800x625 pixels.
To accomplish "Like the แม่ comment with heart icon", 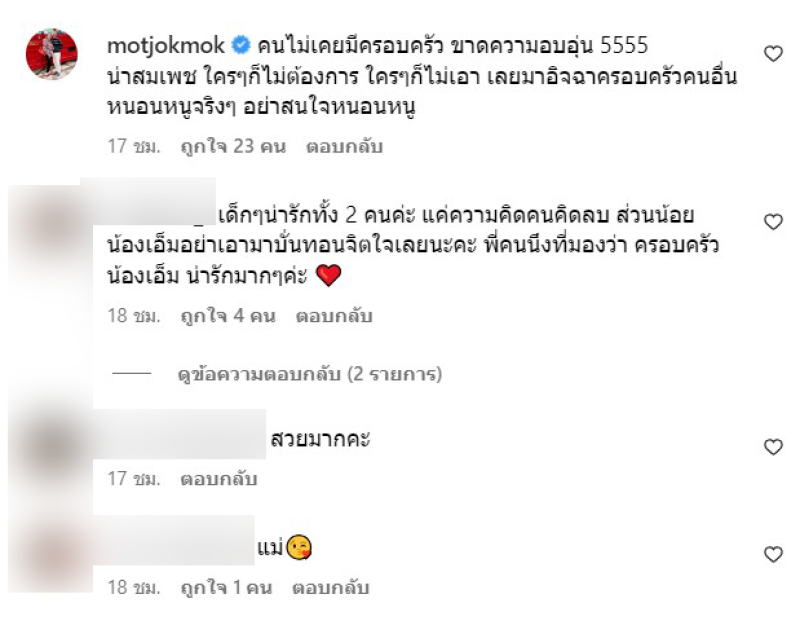I will click(772, 554).
